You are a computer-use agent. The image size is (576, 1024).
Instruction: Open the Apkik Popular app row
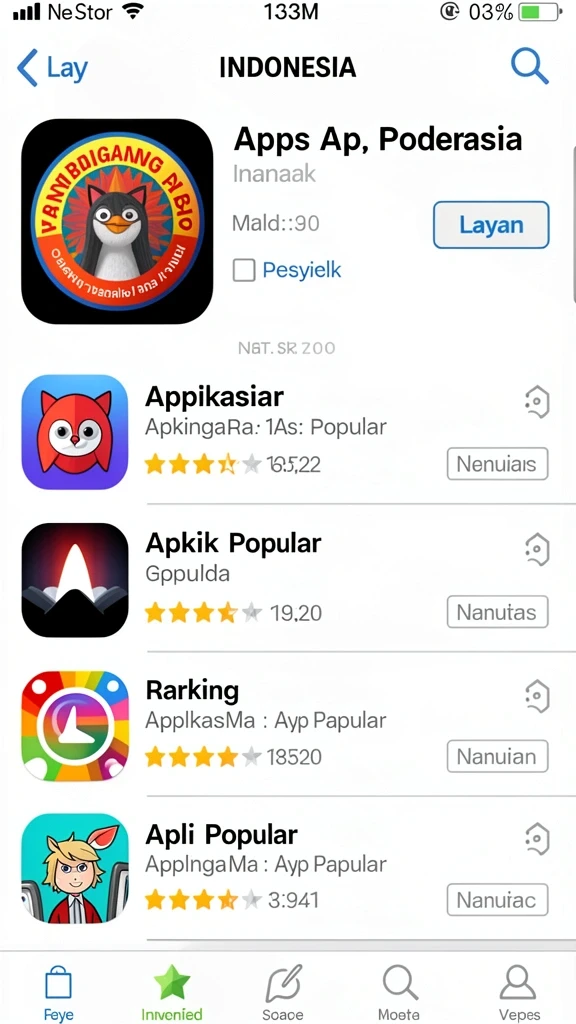coord(288,580)
